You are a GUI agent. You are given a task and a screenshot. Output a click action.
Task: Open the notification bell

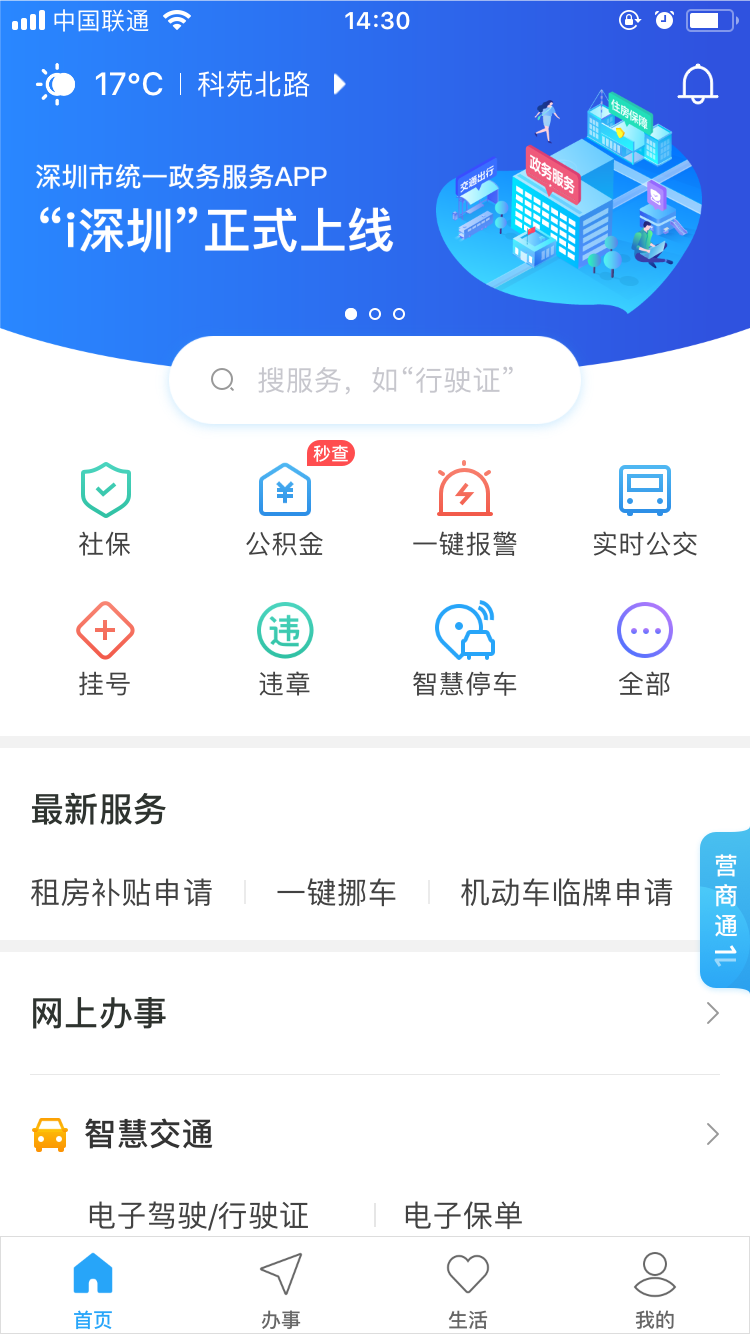[698, 85]
